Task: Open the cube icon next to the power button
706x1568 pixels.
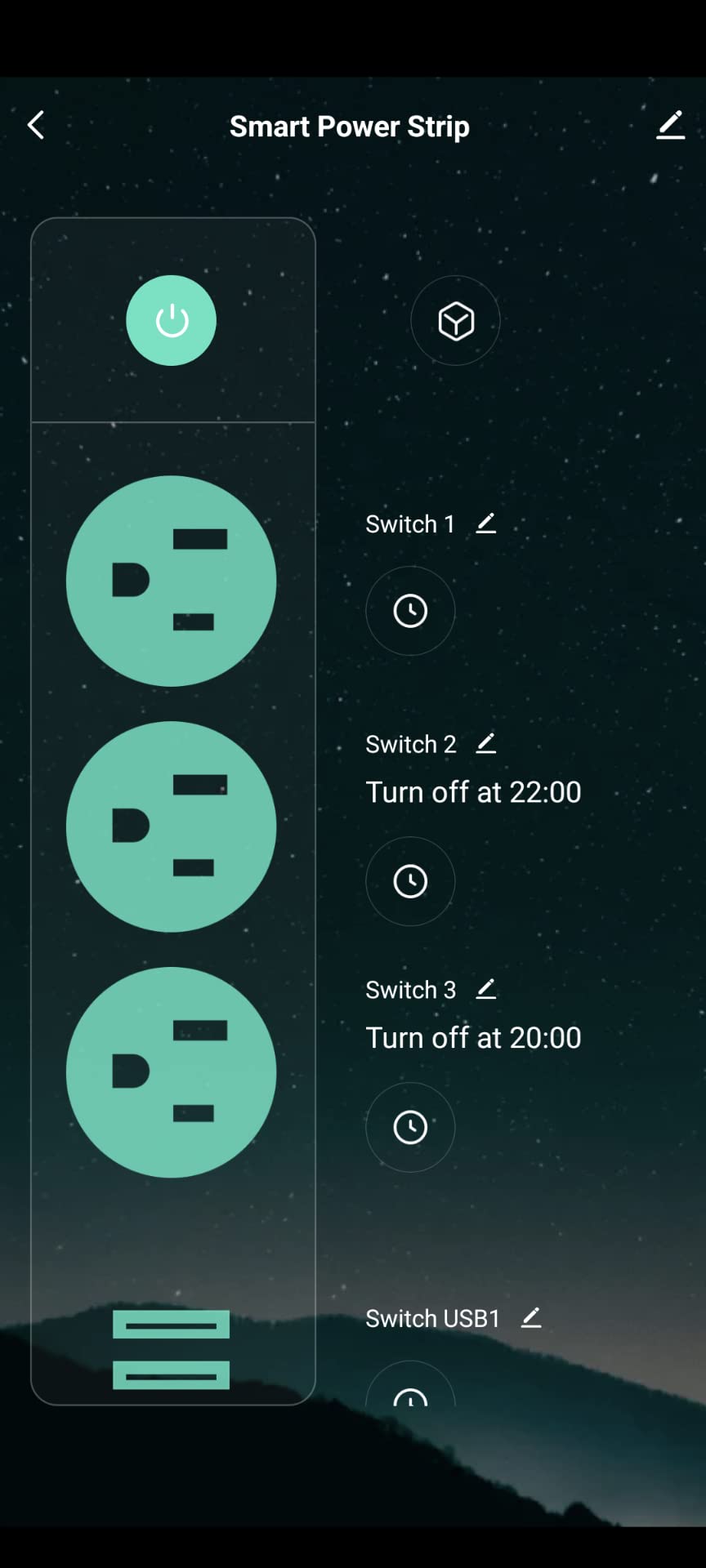Action: (455, 321)
